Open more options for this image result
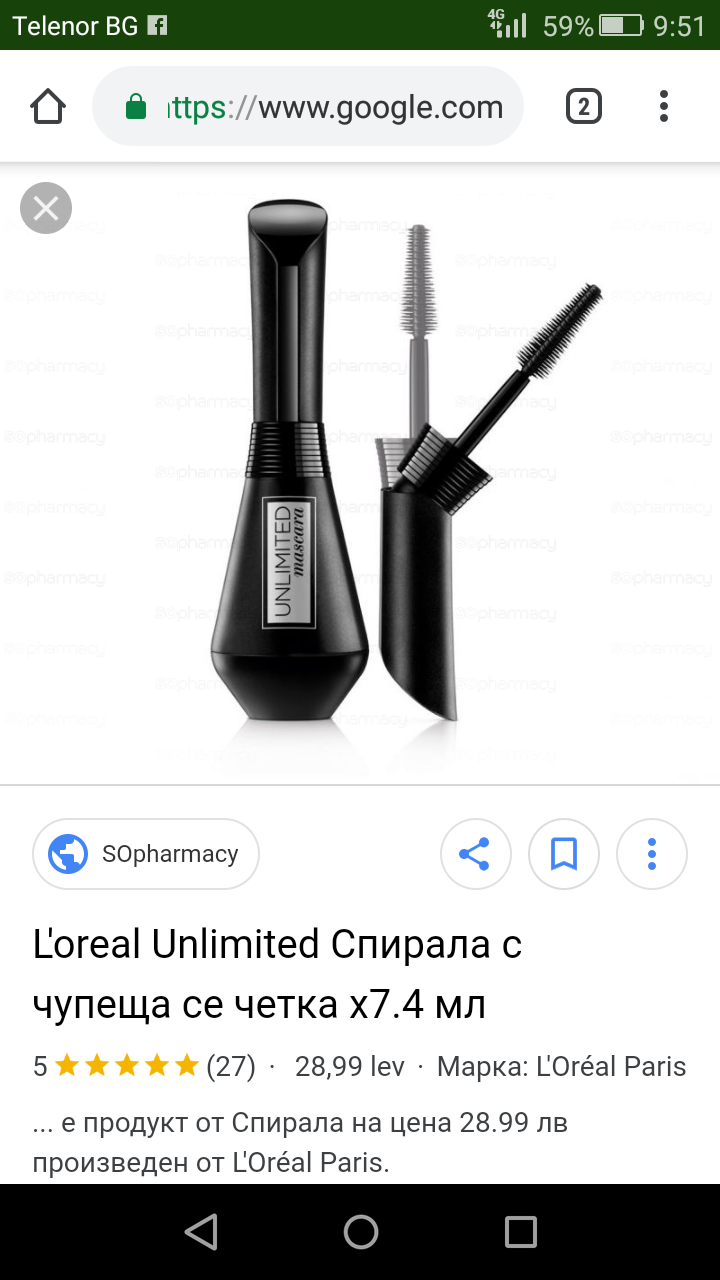 tap(652, 854)
